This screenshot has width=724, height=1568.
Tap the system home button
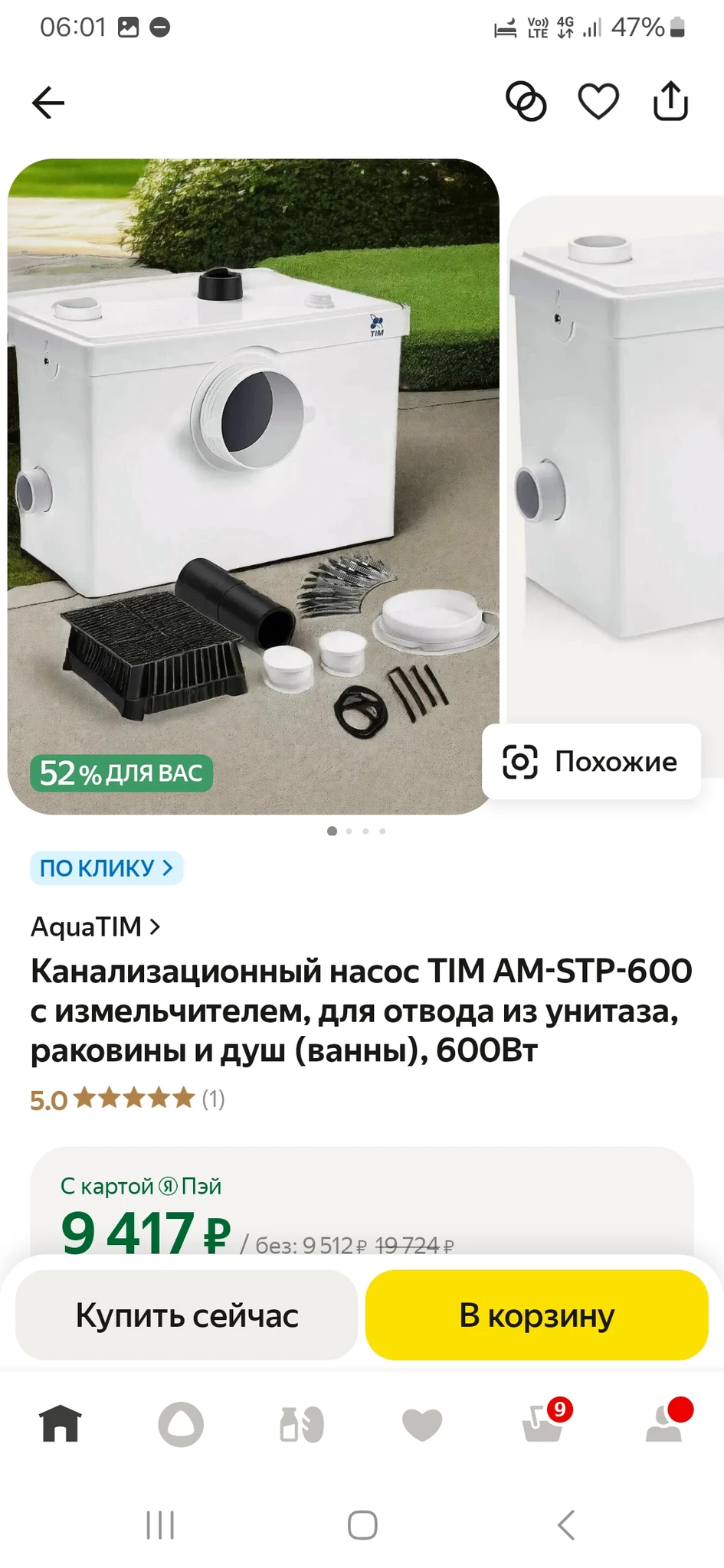coord(362,1525)
